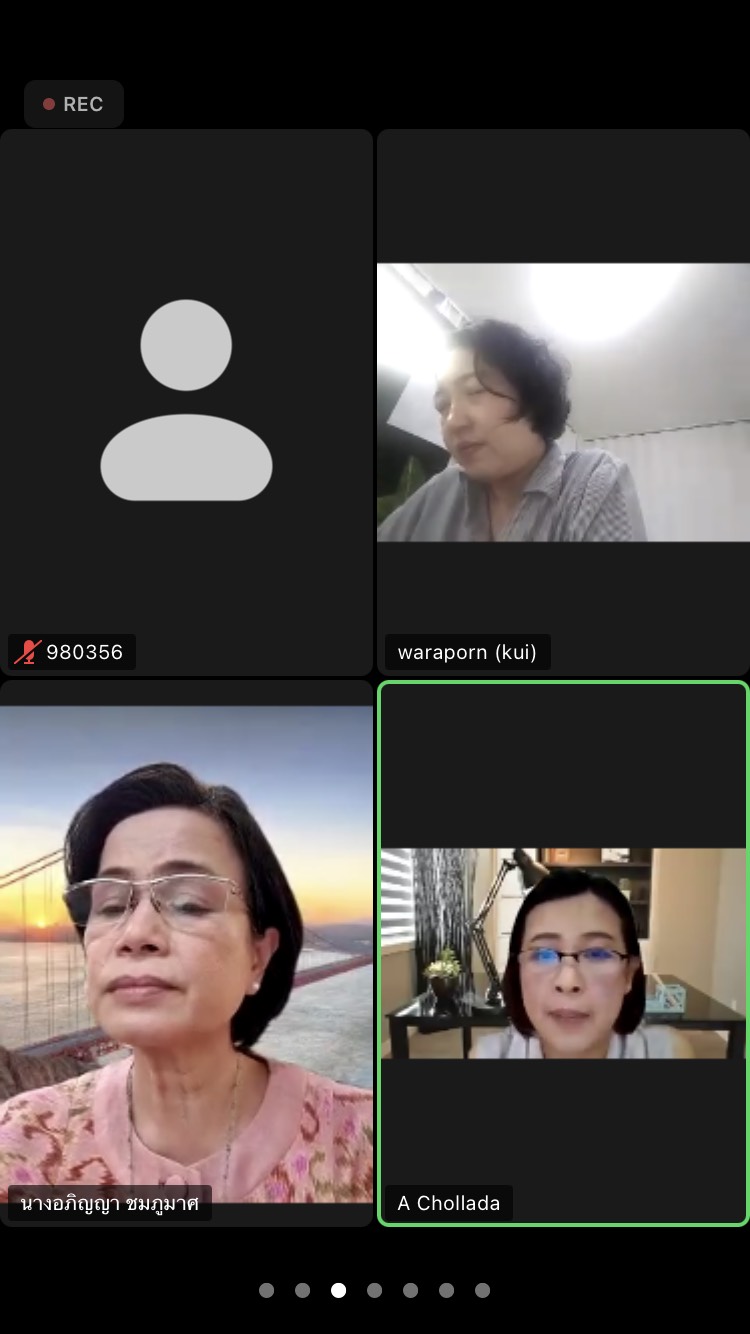
Task: Select นางอภิญญา ชมภูมาศ's video tile
Action: (186, 954)
